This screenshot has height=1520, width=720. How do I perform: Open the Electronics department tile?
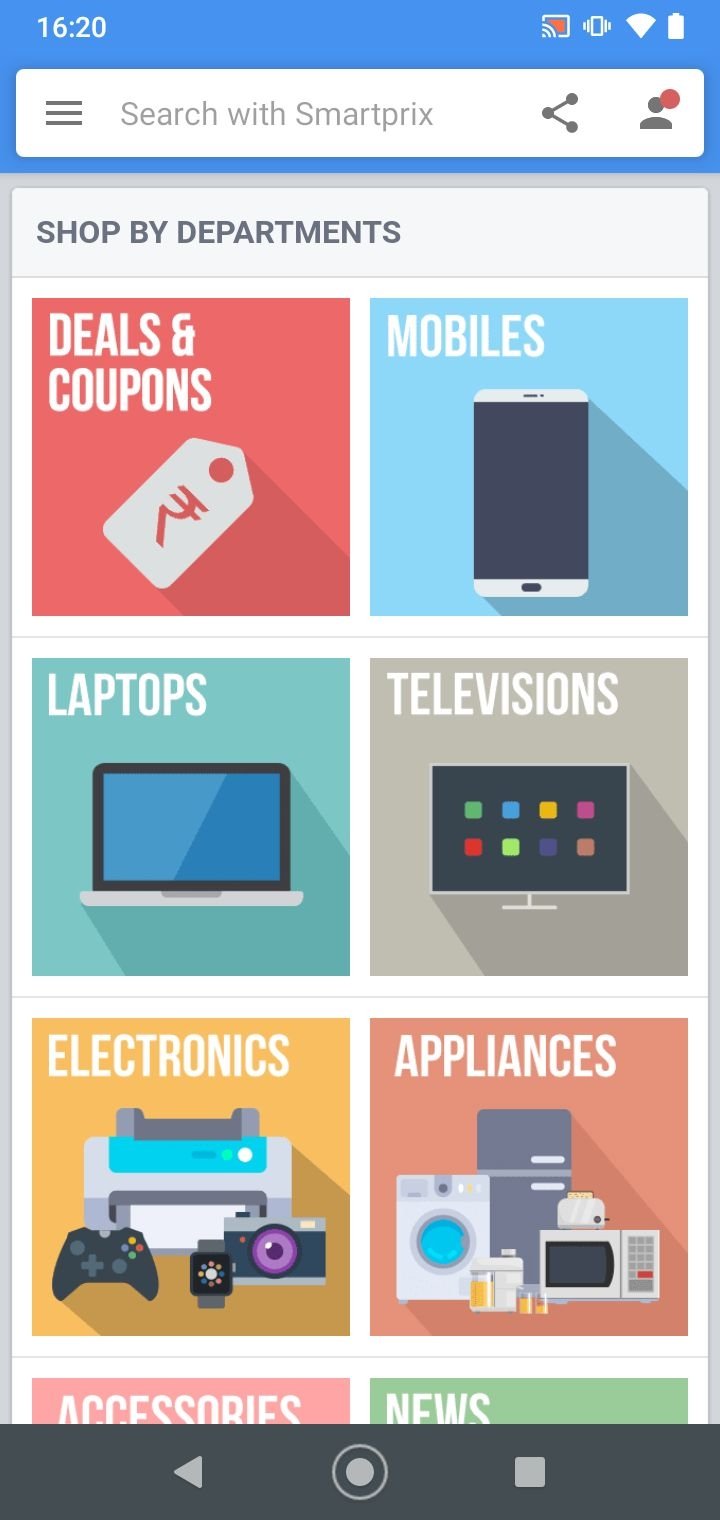pos(191,1177)
